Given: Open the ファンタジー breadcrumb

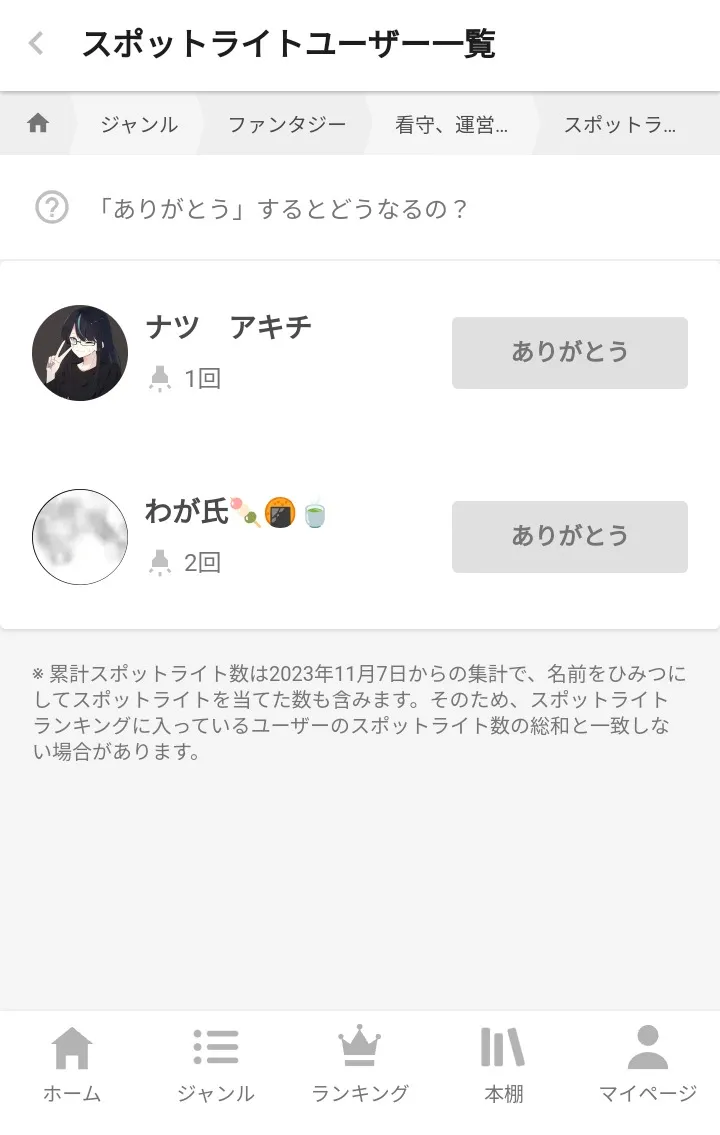Looking at the screenshot, I should [x=286, y=124].
